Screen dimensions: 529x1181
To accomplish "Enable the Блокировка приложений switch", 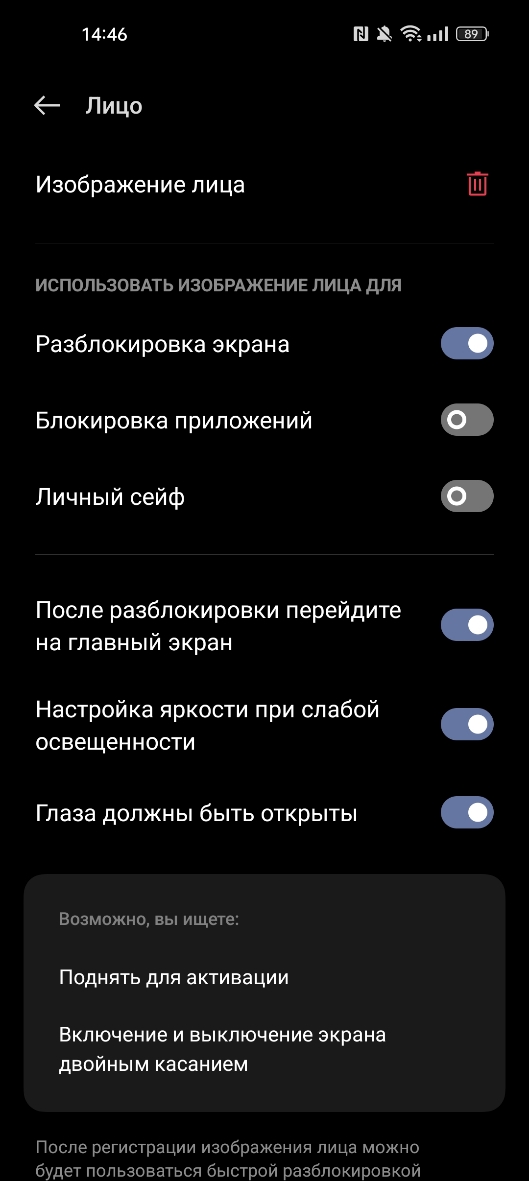I will (x=467, y=420).
